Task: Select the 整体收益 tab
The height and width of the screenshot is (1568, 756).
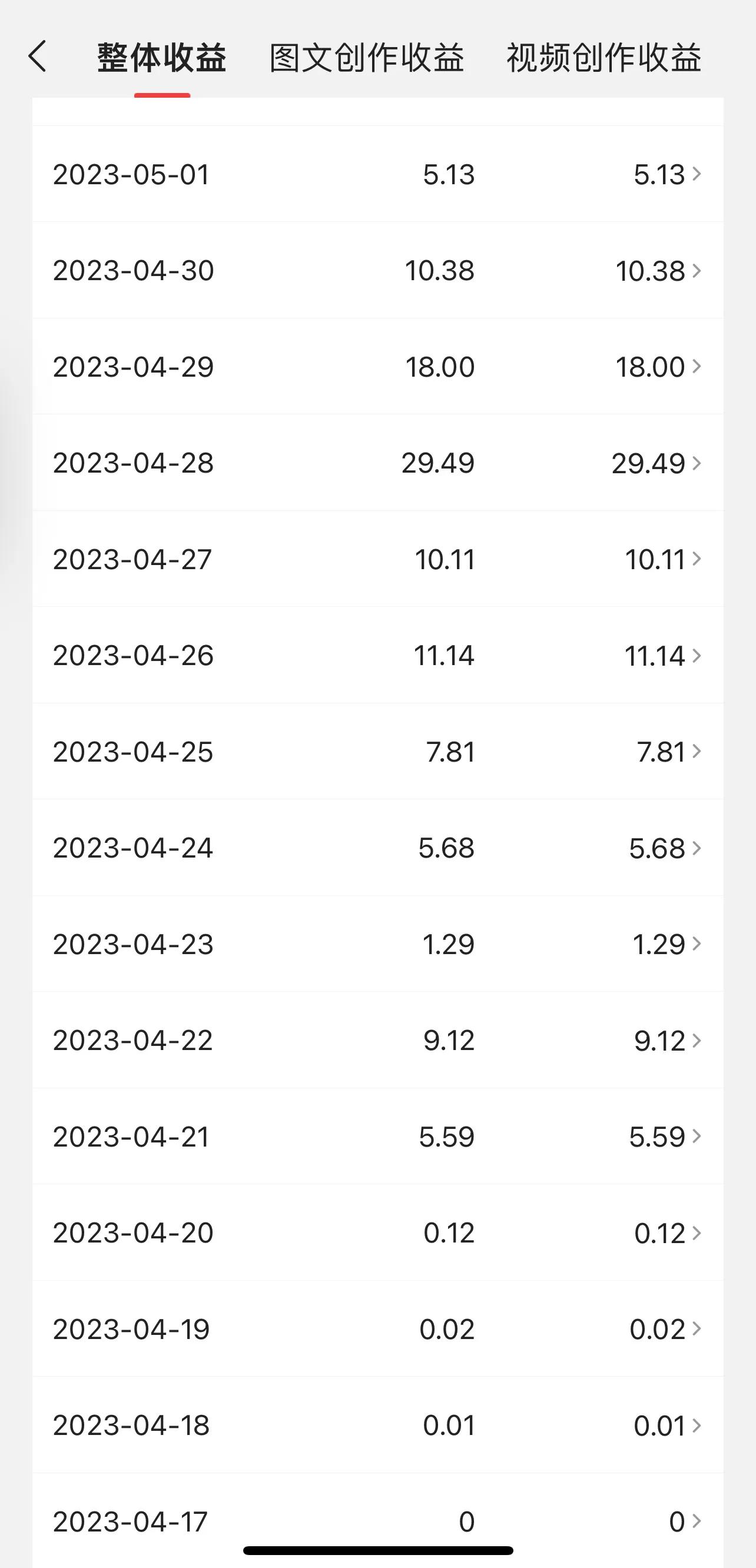Action: point(162,58)
